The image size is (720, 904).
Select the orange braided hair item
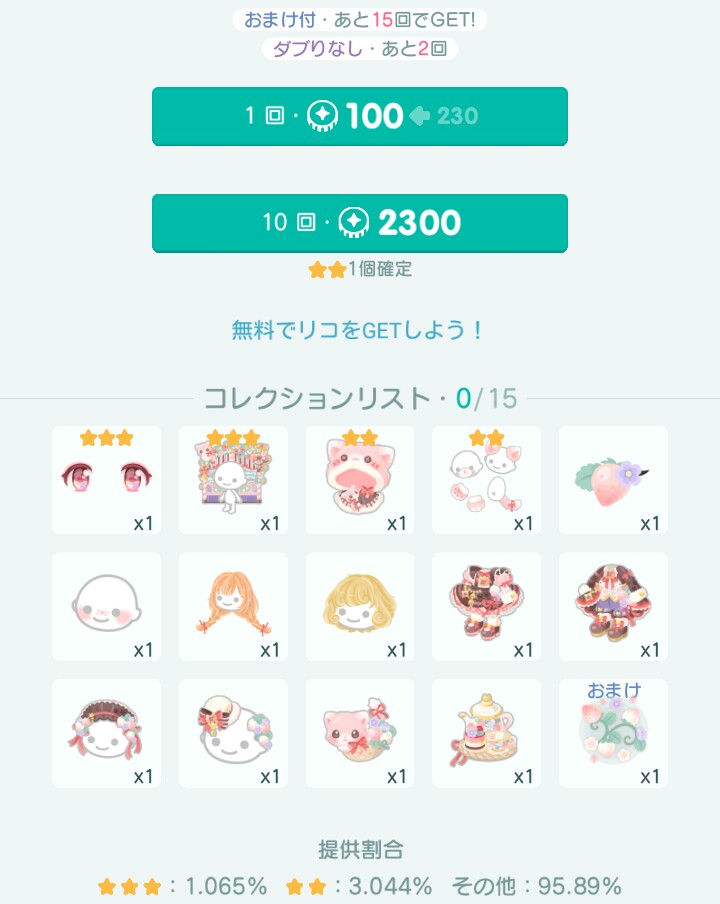pos(233,607)
